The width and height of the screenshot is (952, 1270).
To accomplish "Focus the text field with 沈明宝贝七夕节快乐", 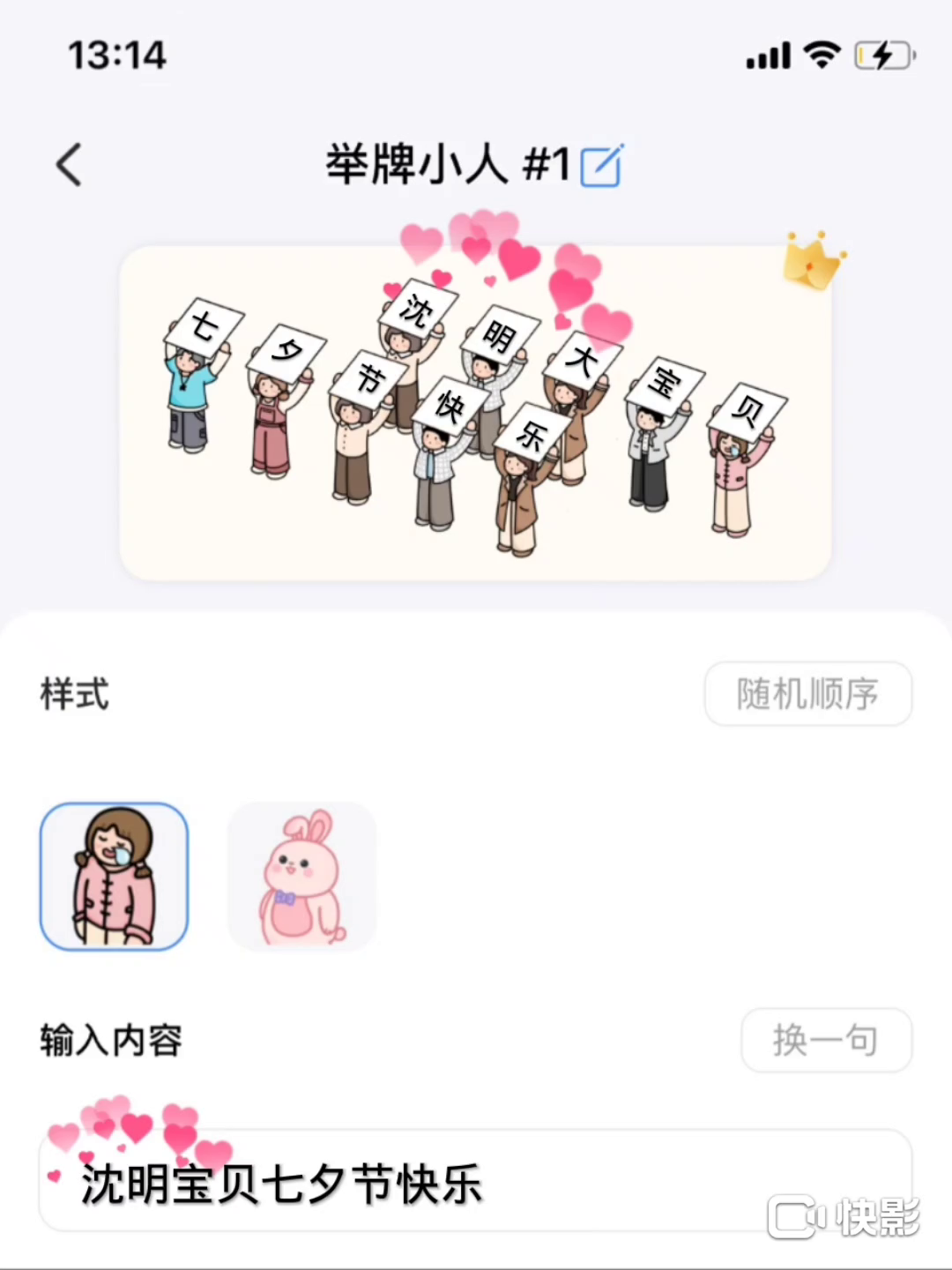I will (476, 1182).
